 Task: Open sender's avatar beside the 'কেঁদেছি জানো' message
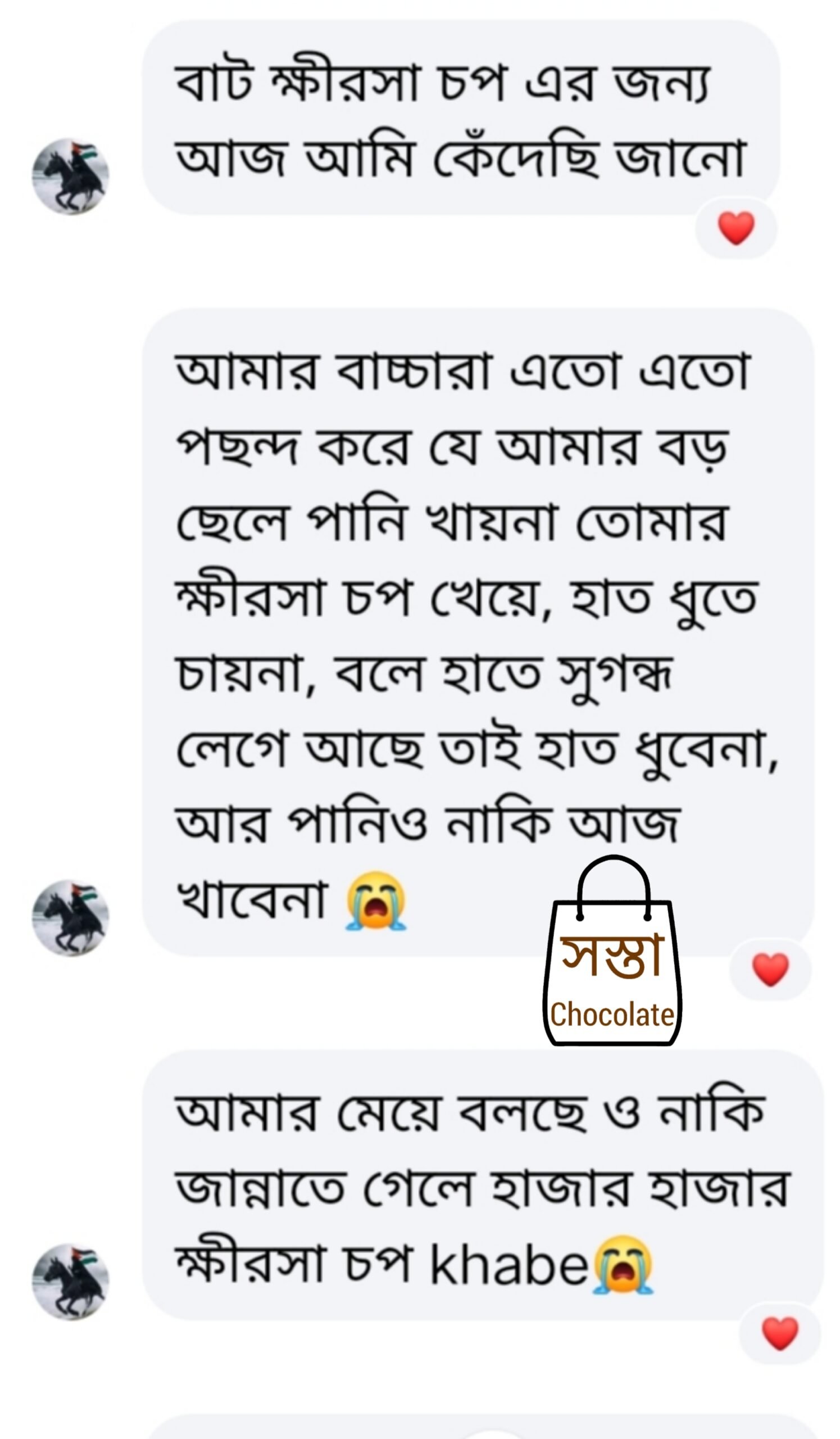tap(70, 176)
